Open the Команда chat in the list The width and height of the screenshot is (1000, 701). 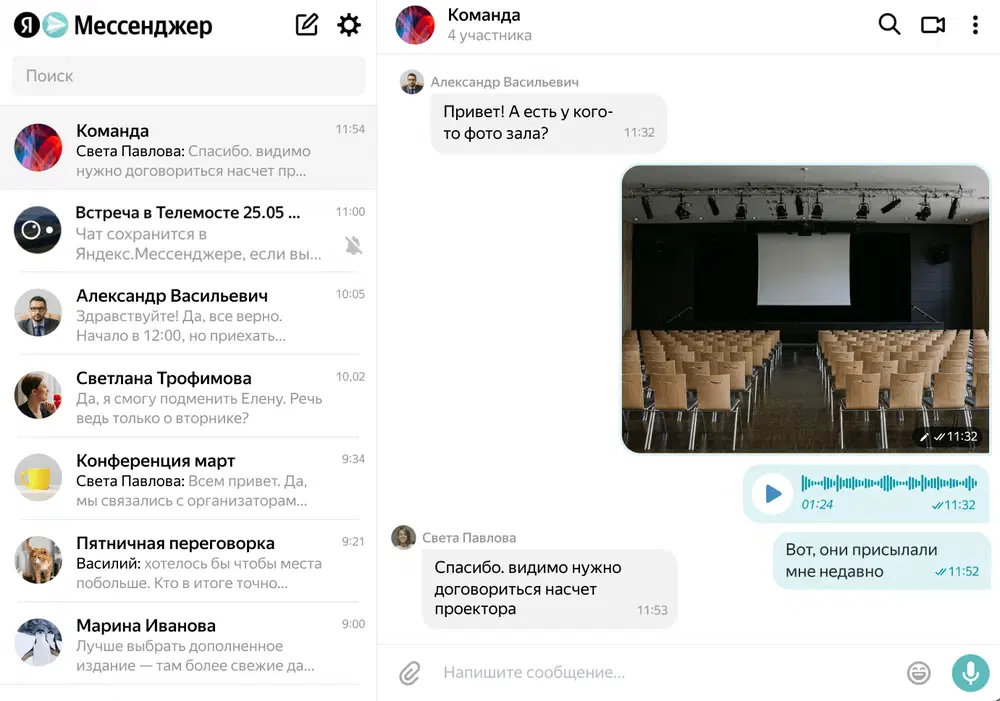(188, 148)
